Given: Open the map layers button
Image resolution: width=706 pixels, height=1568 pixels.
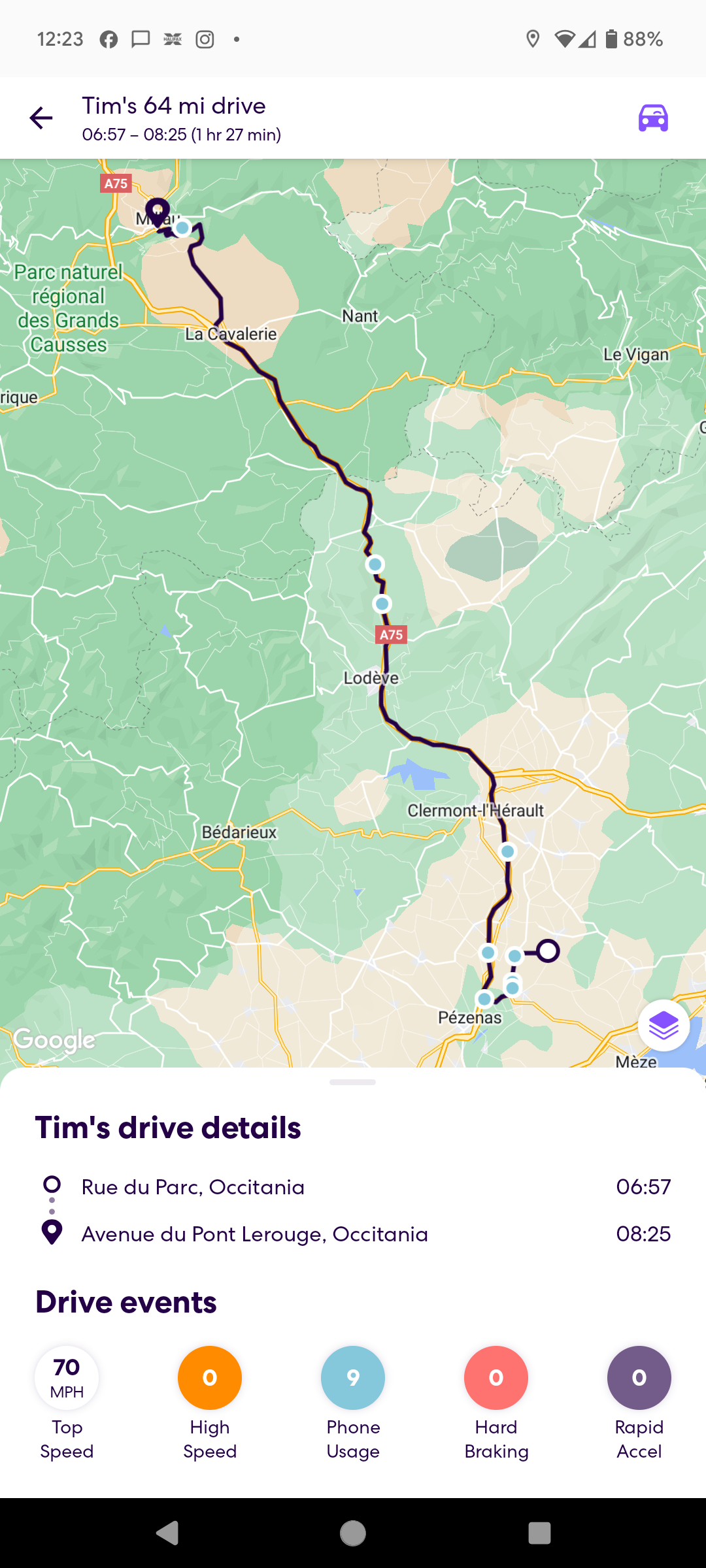Looking at the screenshot, I should pyautogui.click(x=664, y=1025).
